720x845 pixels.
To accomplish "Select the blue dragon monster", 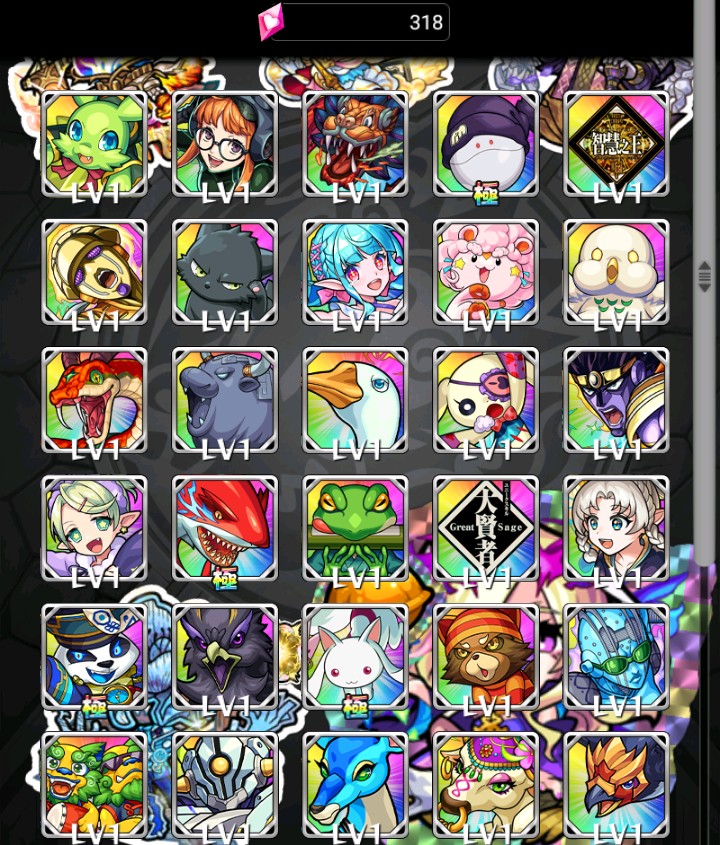I will tap(355, 782).
